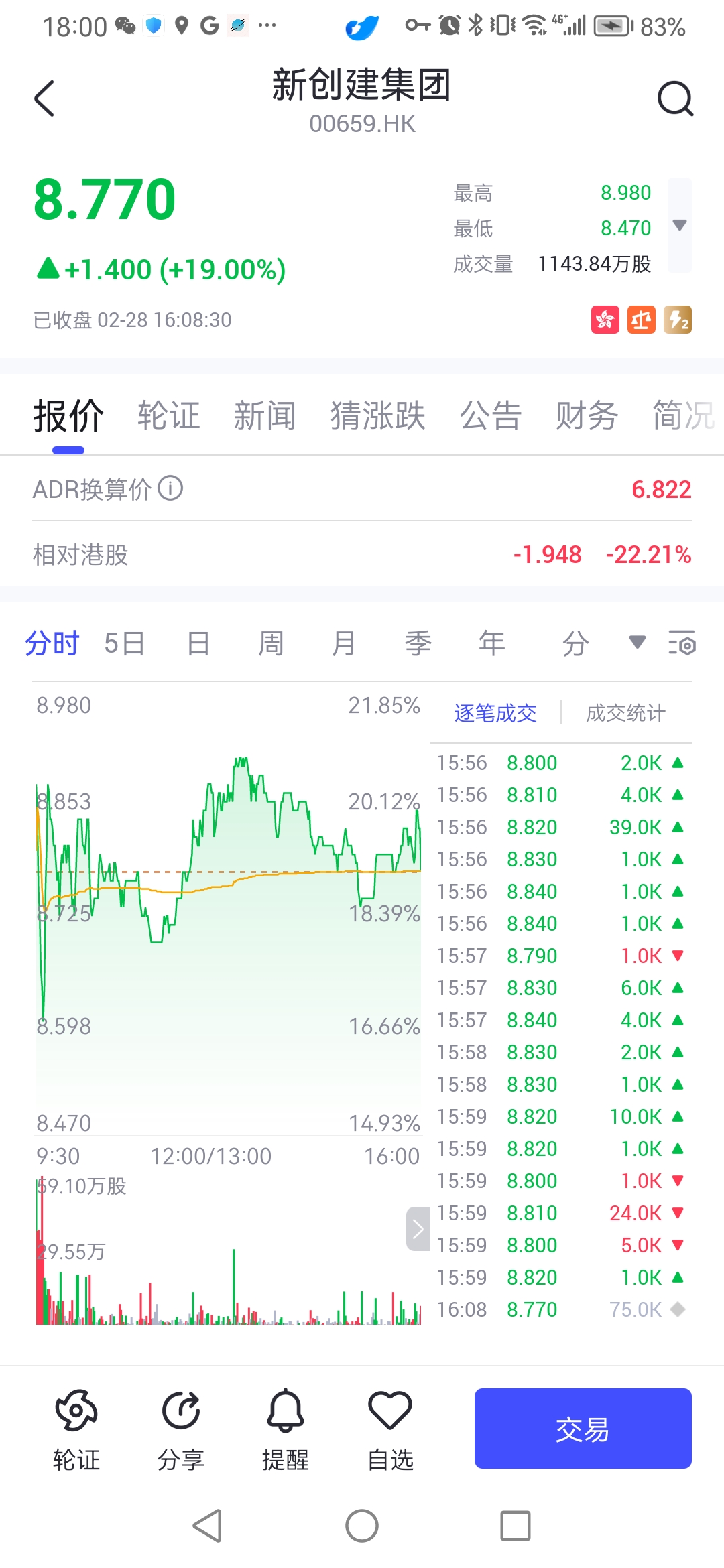The width and height of the screenshot is (724, 1568).
Task: Tap the 交易 trade button
Action: tap(583, 1429)
